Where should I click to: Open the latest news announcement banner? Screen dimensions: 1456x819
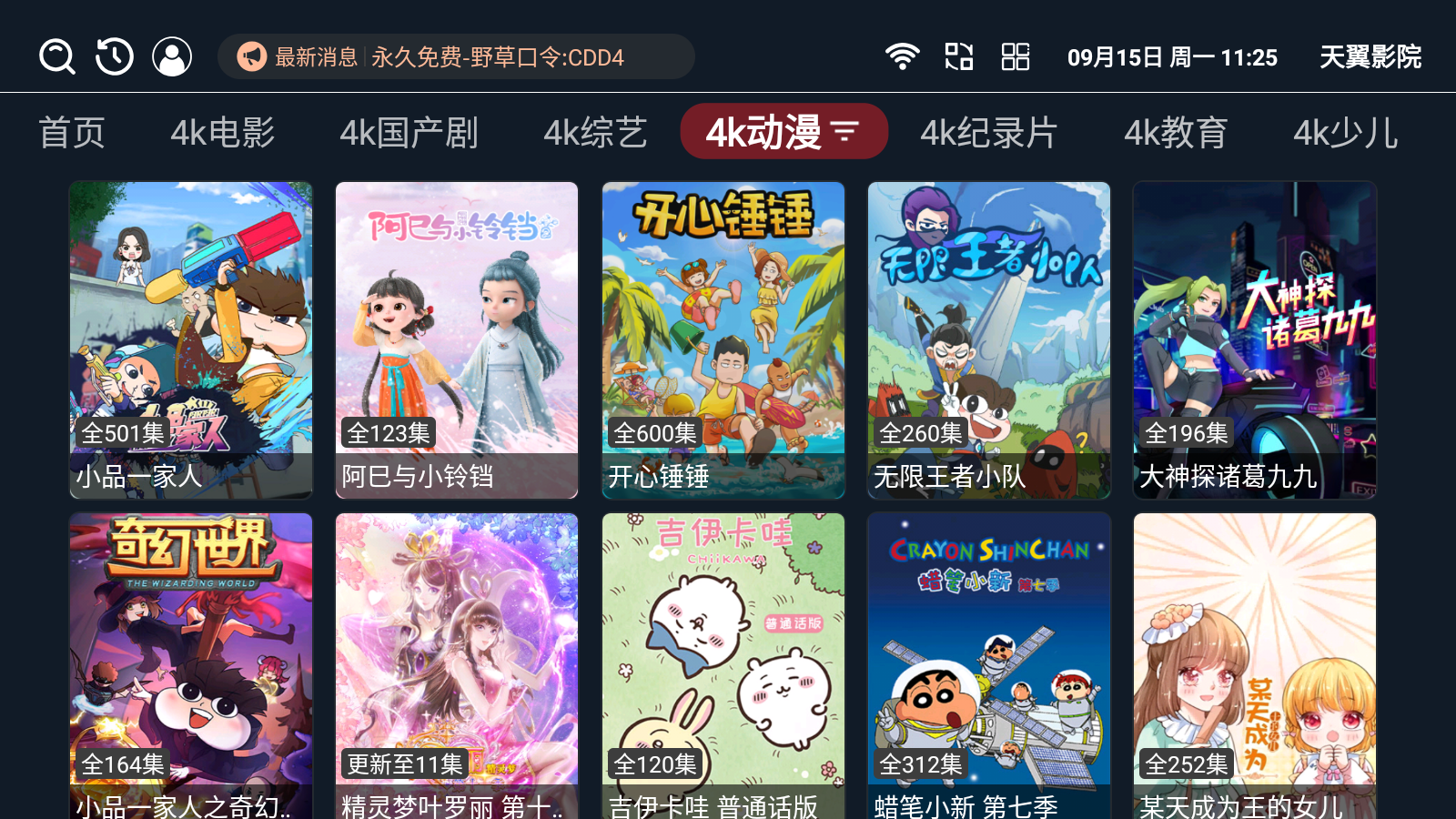click(455, 56)
